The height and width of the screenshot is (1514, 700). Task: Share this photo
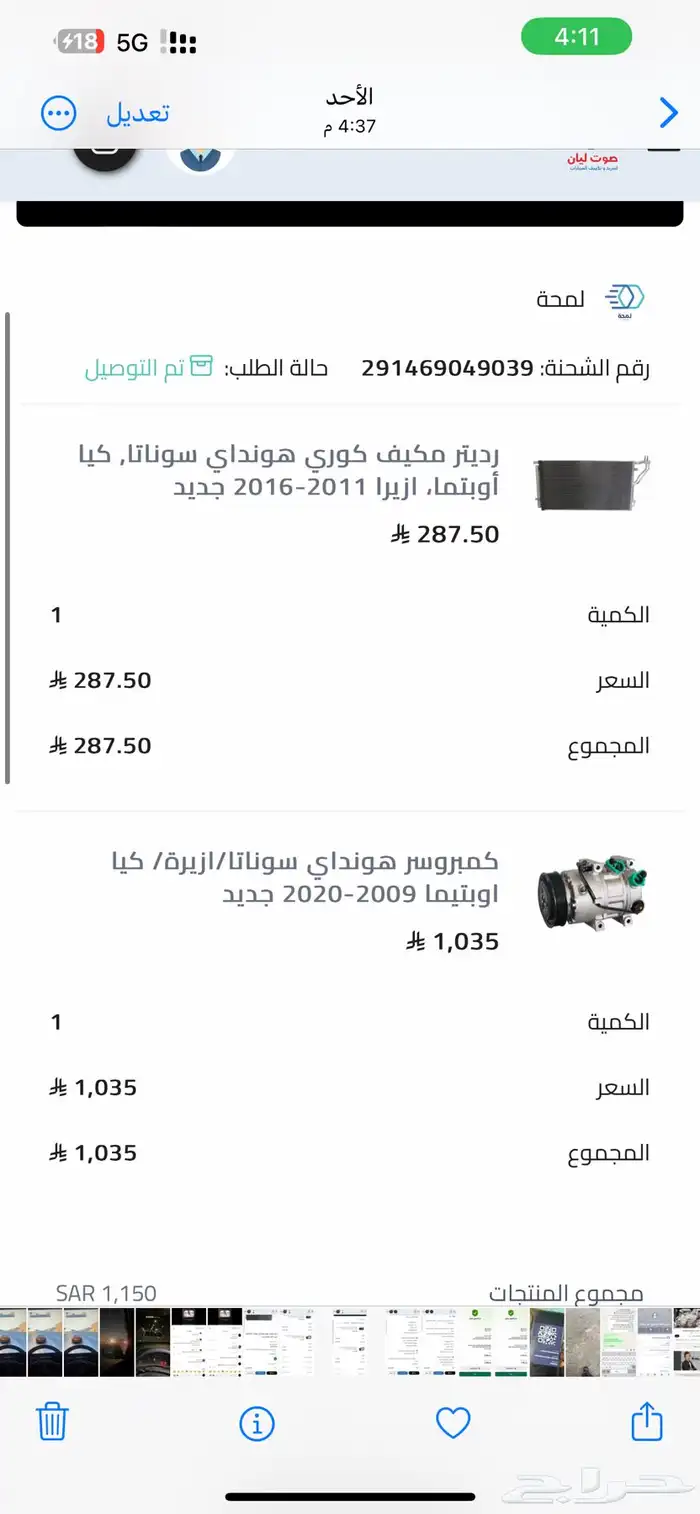tap(647, 1420)
